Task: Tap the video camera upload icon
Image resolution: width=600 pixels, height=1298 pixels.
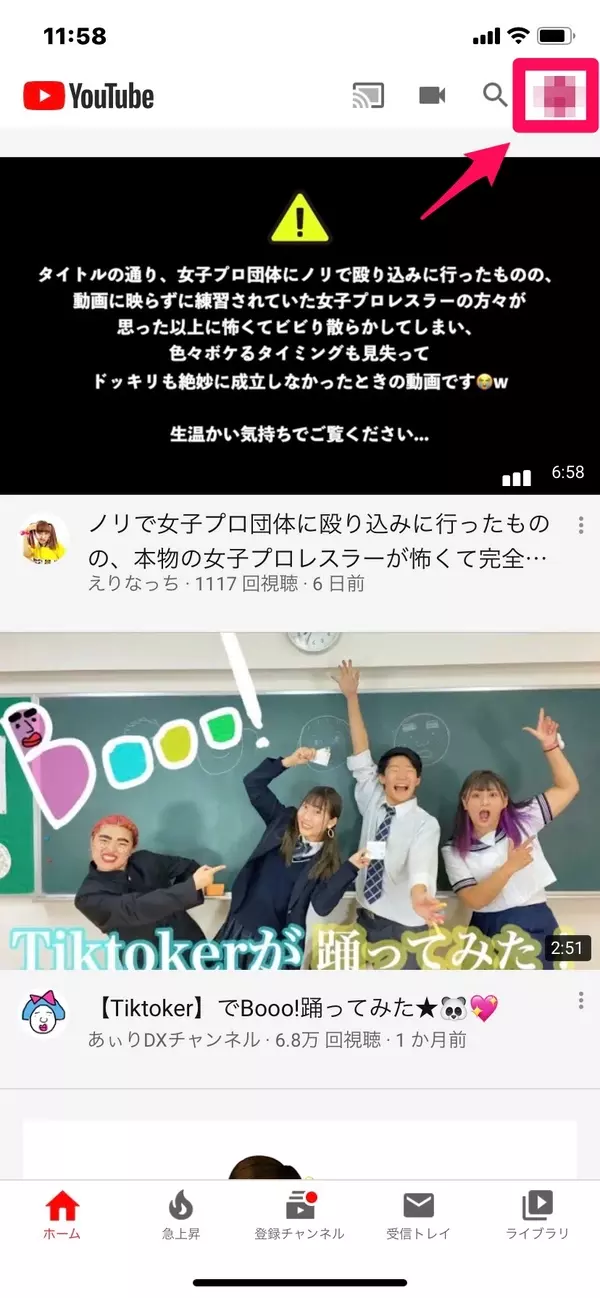Action: [432, 96]
